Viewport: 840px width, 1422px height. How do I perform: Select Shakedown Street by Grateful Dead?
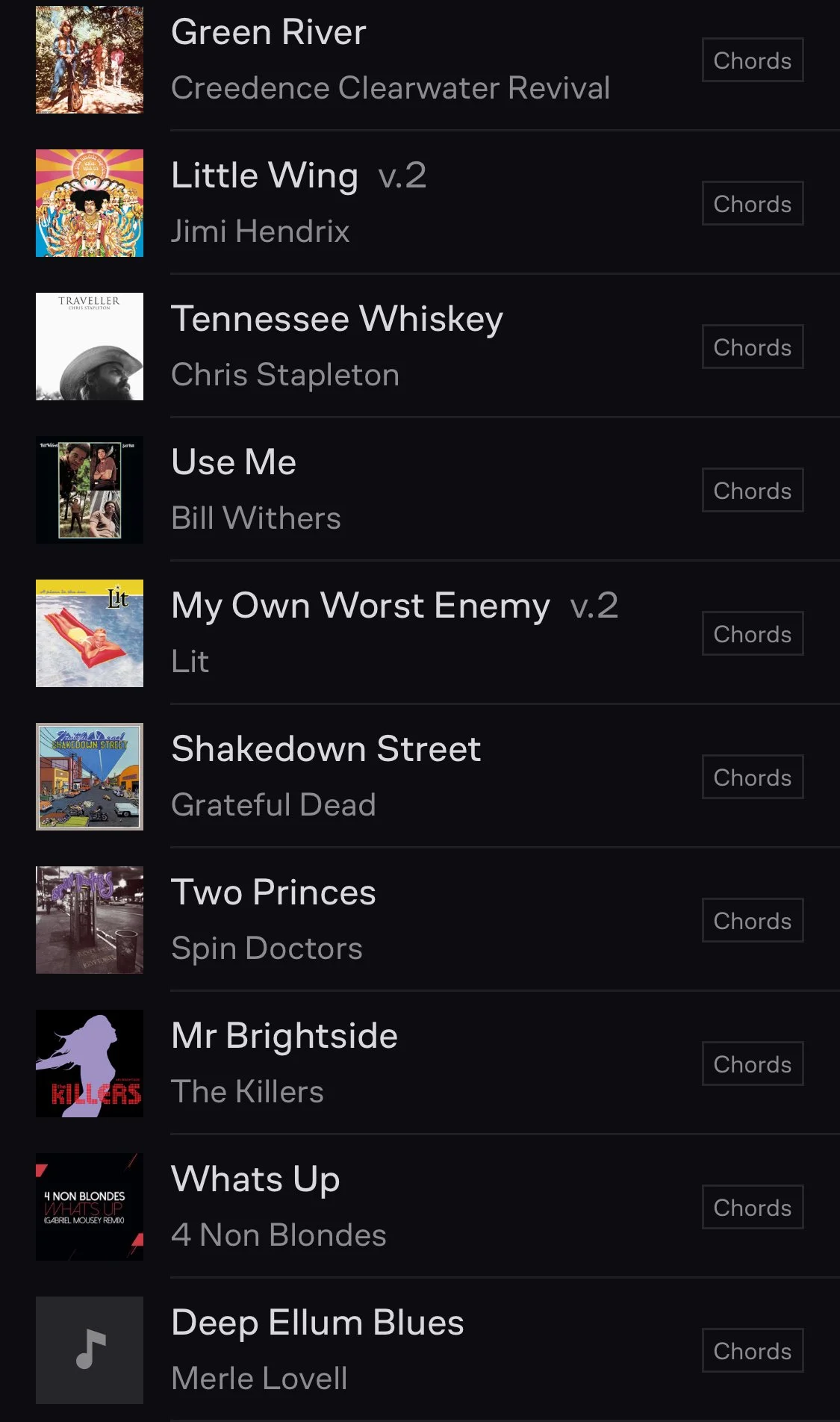click(x=326, y=750)
